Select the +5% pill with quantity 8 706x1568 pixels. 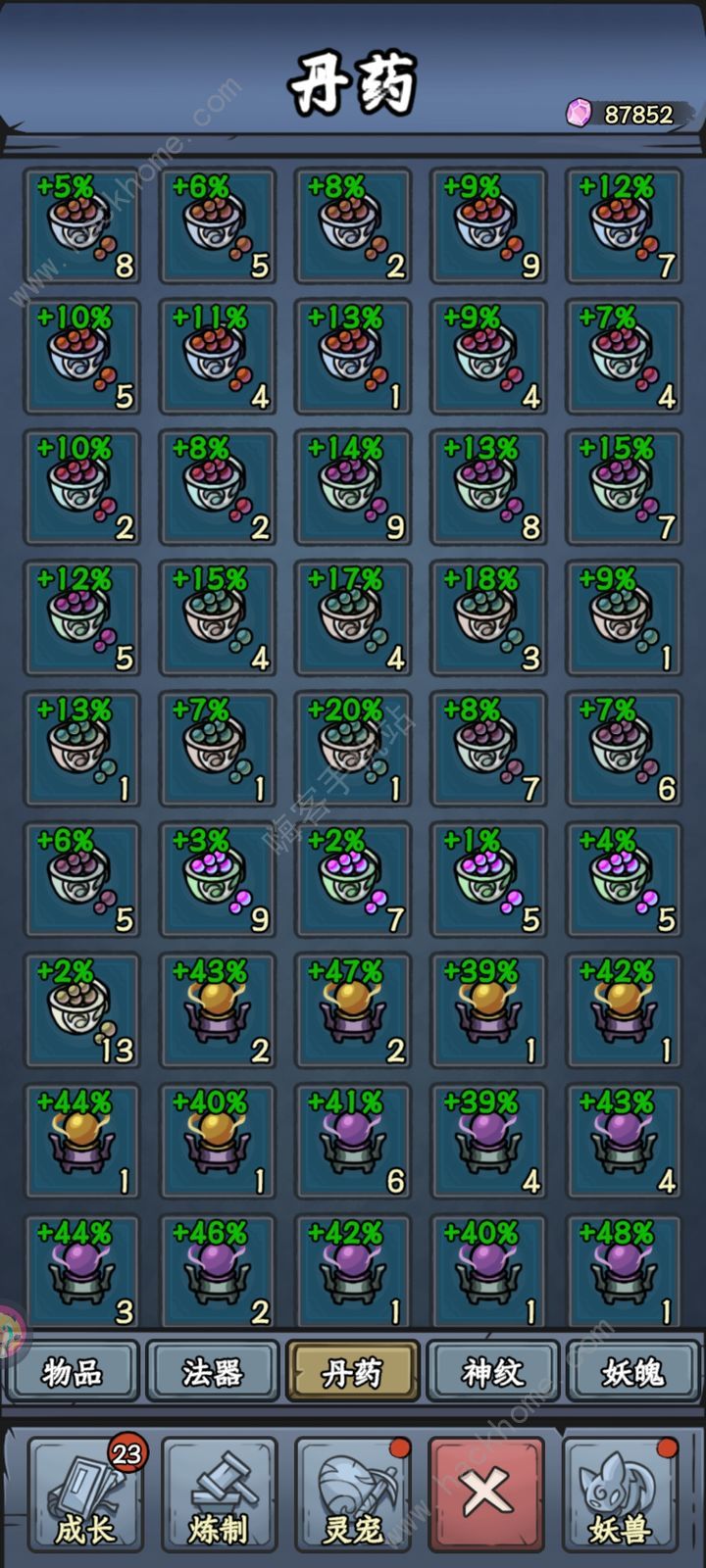coord(82,226)
